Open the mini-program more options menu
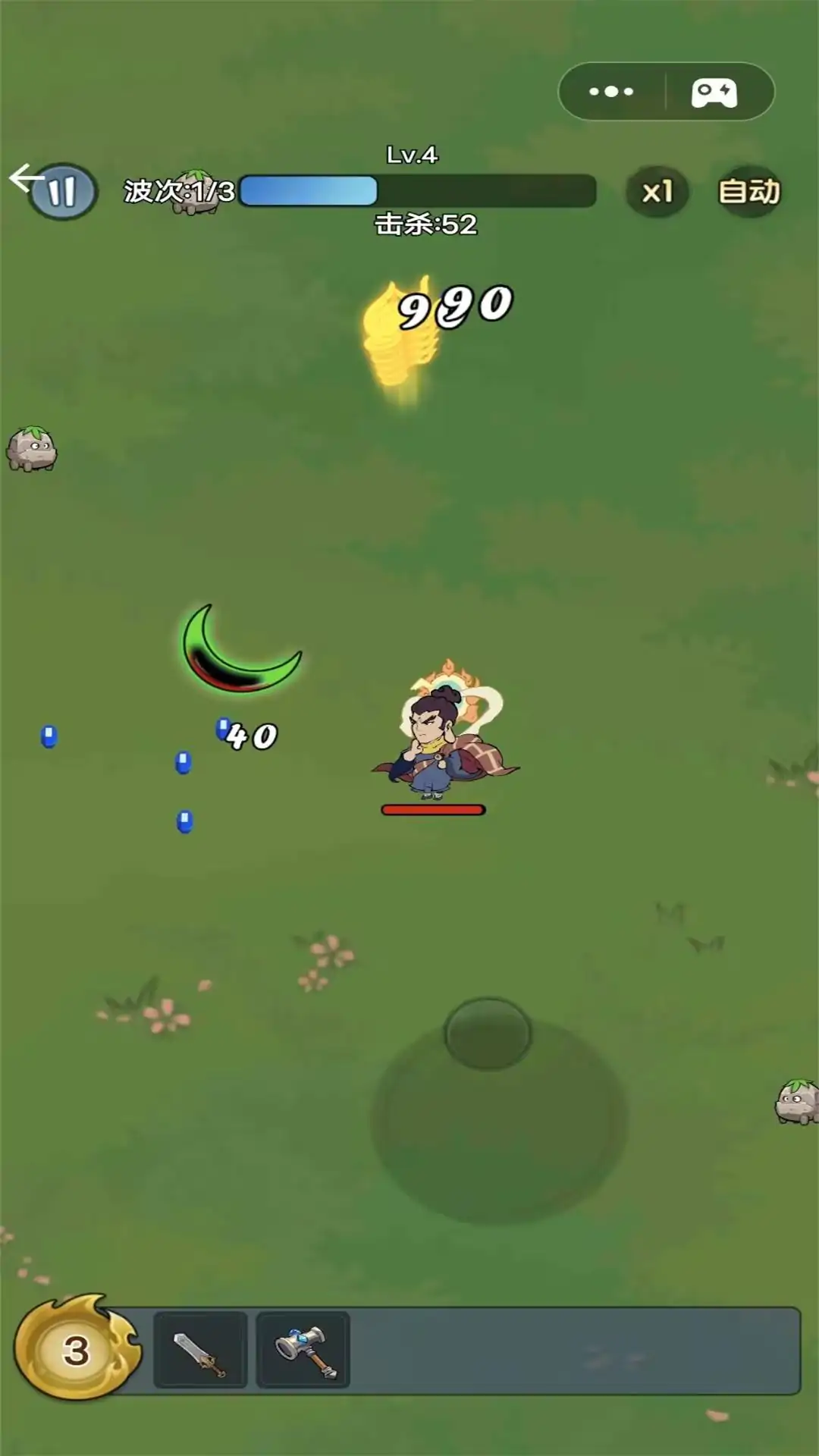 [x=611, y=92]
